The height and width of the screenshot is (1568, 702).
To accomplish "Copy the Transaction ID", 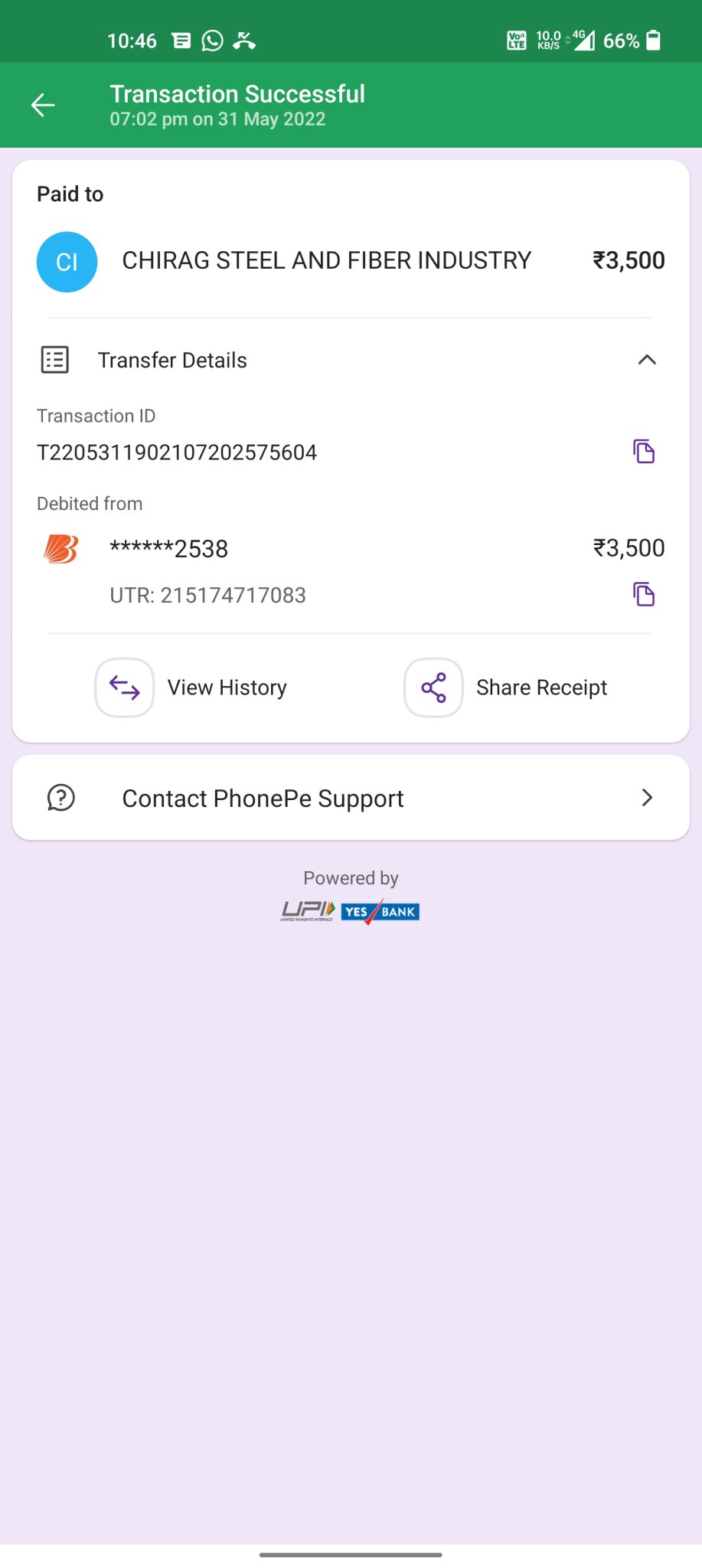I will (644, 452).
